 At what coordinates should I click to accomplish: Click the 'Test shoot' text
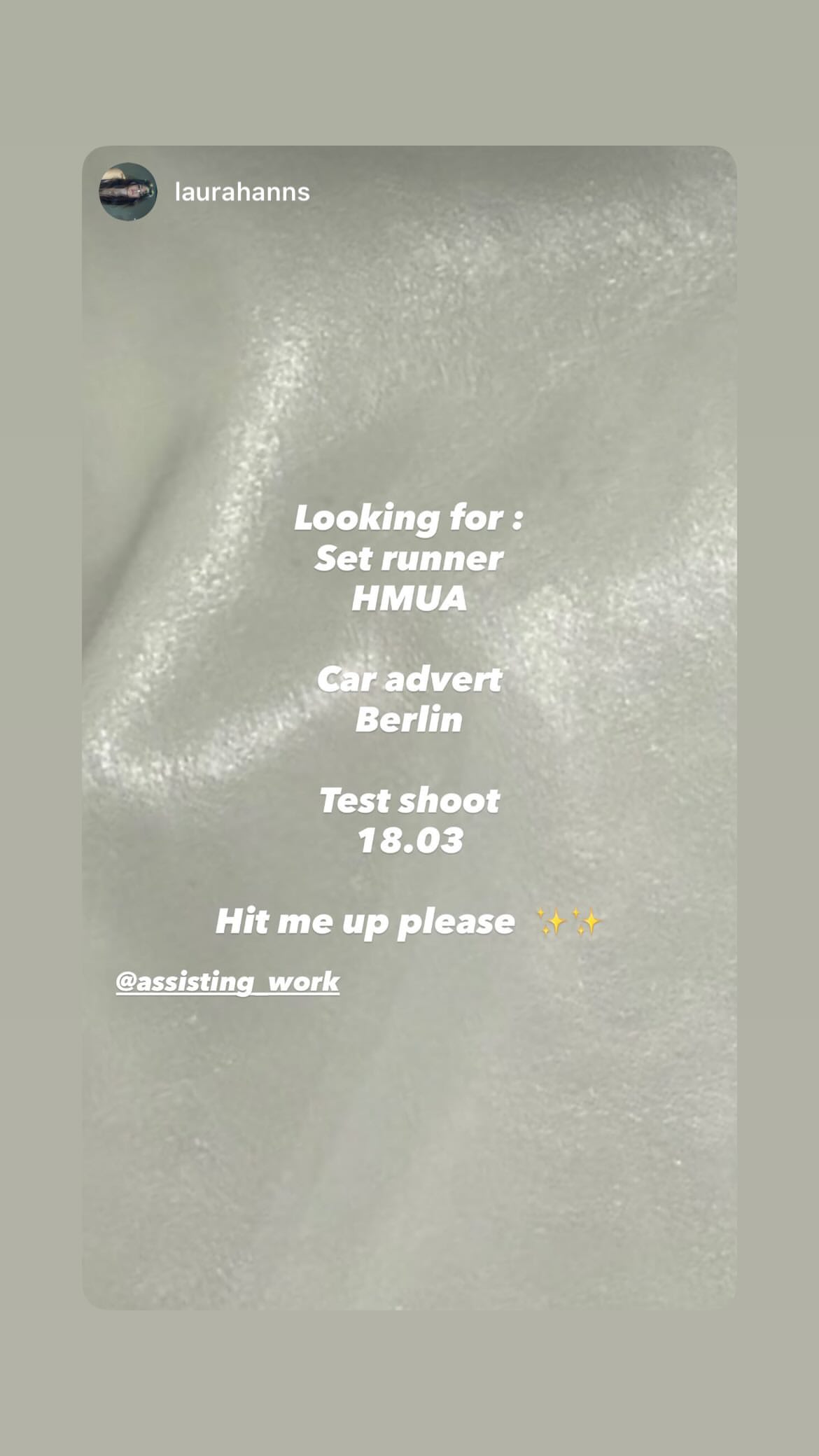point(409,799)
